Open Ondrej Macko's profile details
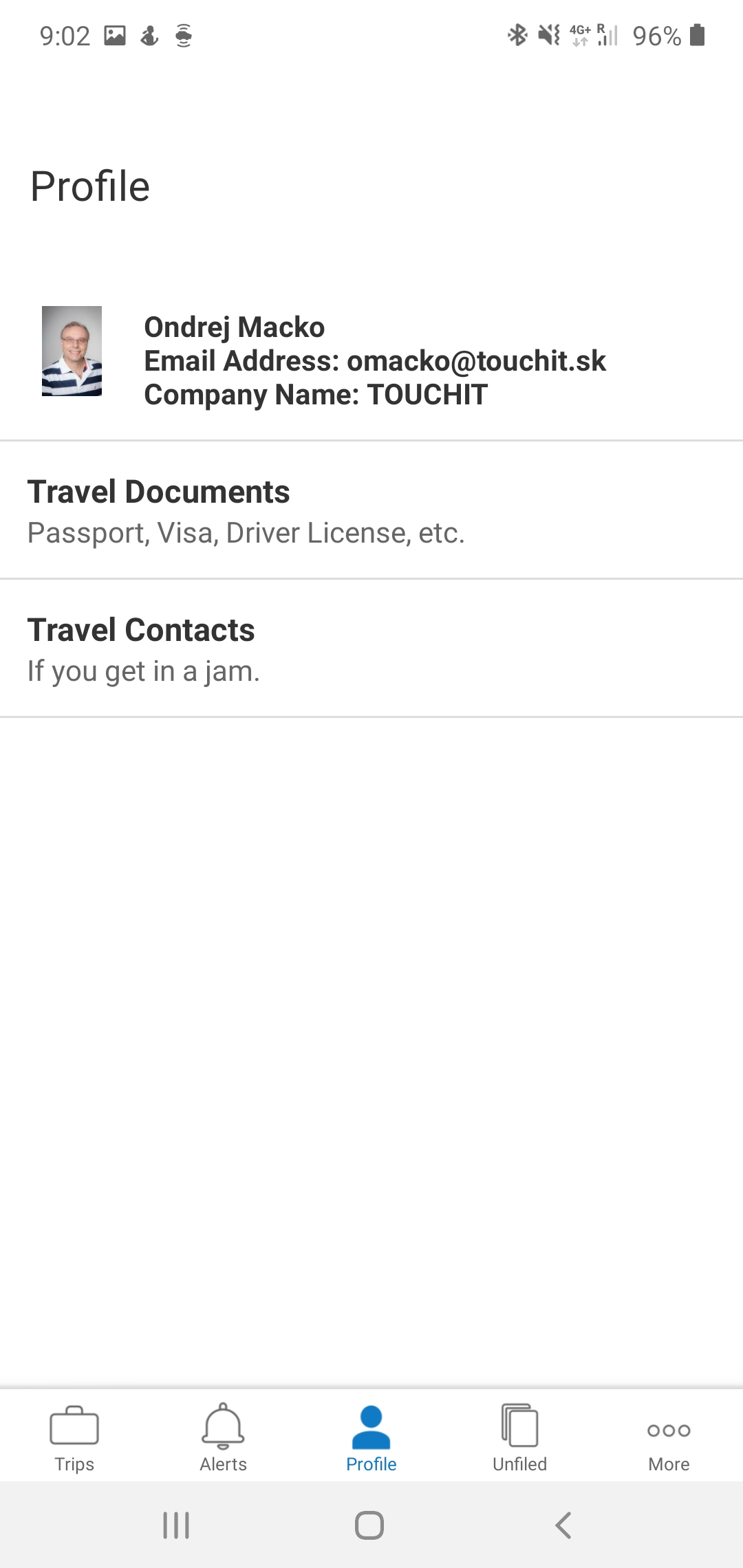The image size is (743, 1568). (371, 361)
